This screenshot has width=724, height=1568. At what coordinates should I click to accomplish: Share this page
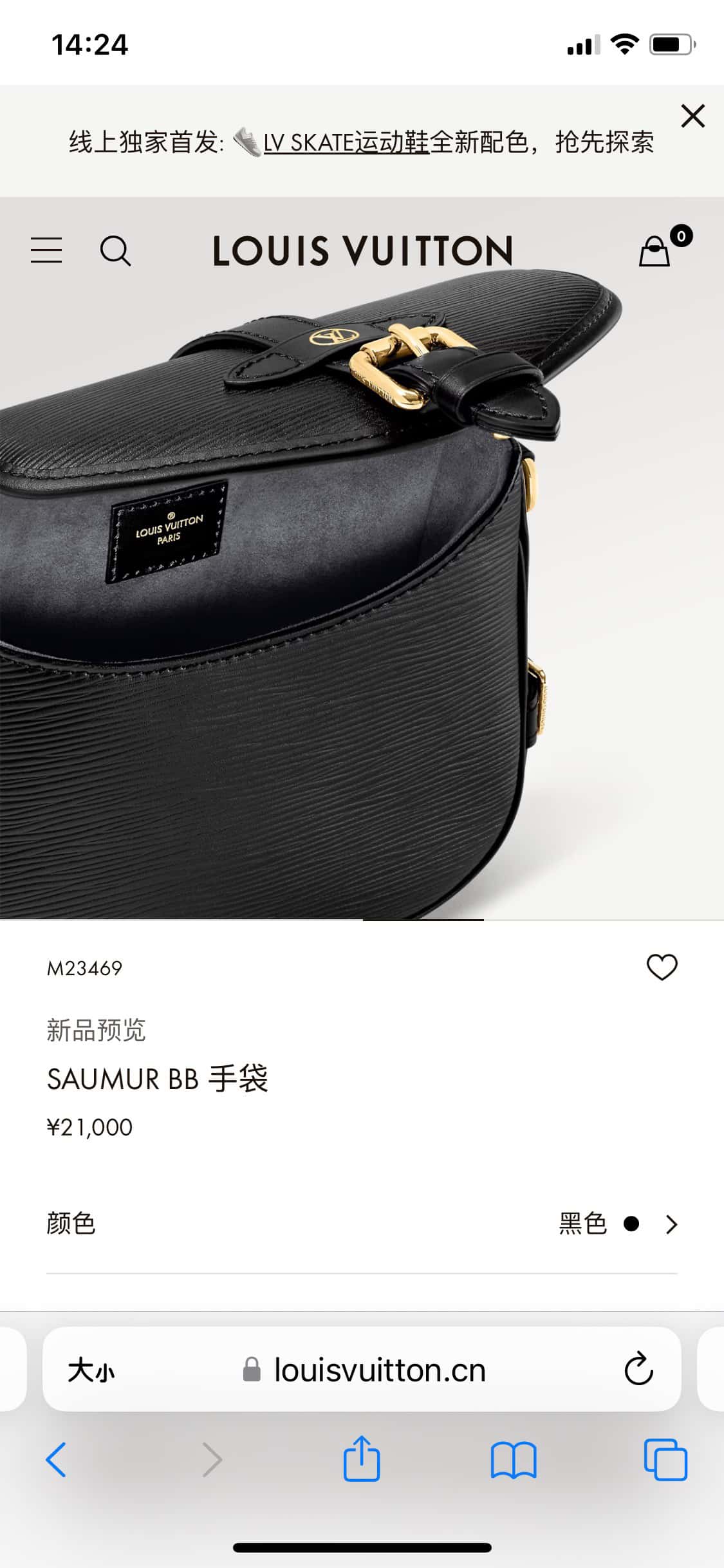click(362, 1460)
